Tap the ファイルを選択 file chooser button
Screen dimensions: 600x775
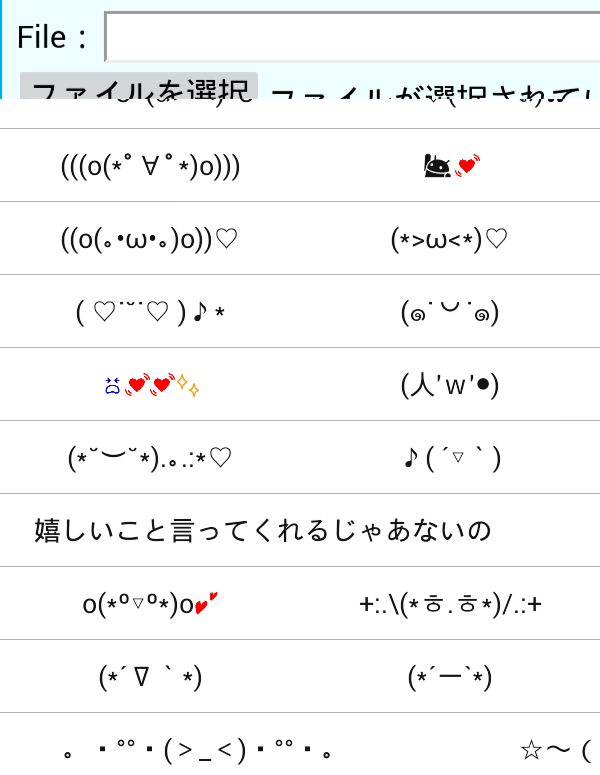(x=139, y=86)
